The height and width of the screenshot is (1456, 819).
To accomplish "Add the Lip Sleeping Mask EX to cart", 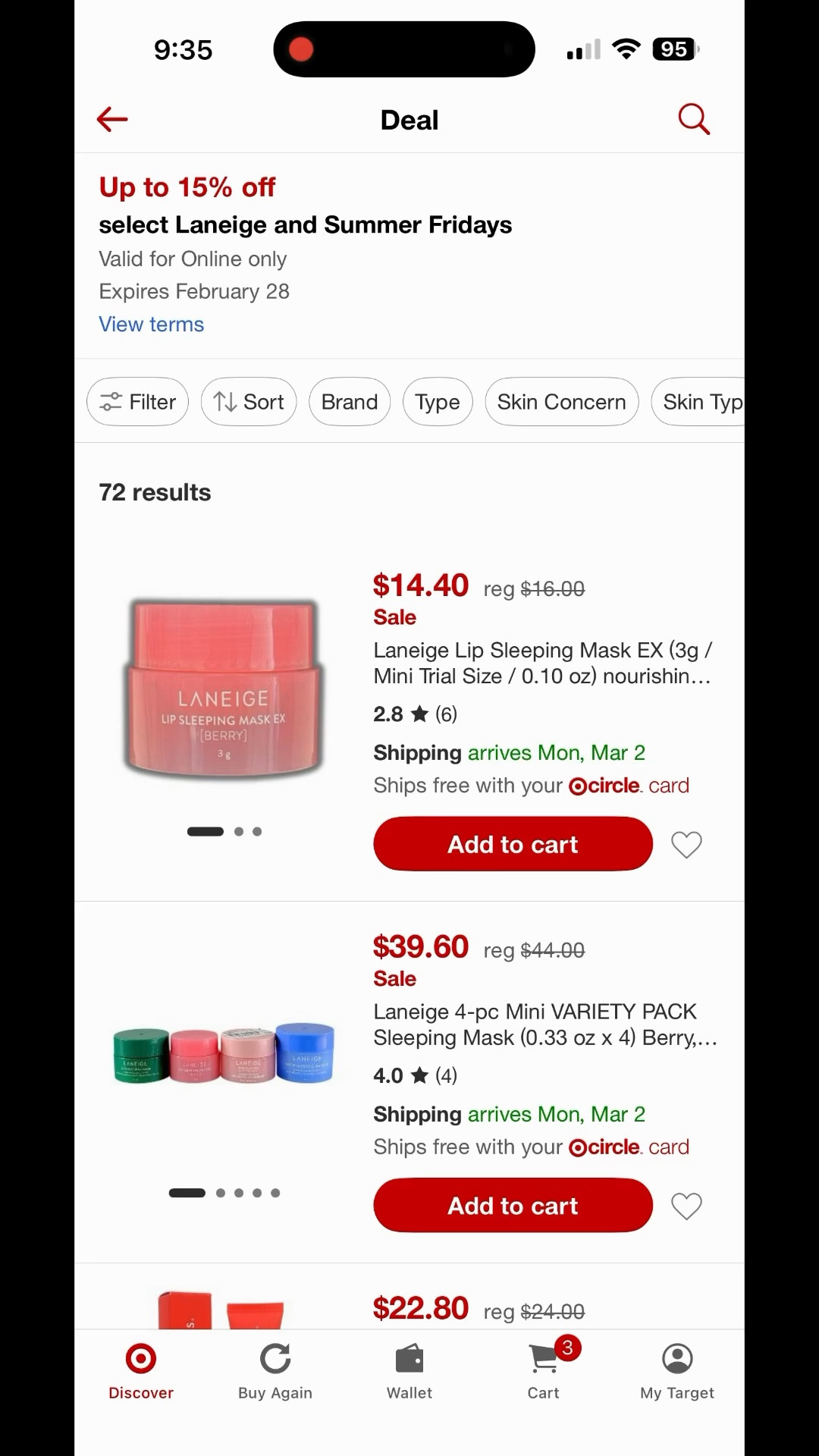I will pos(512,844).
